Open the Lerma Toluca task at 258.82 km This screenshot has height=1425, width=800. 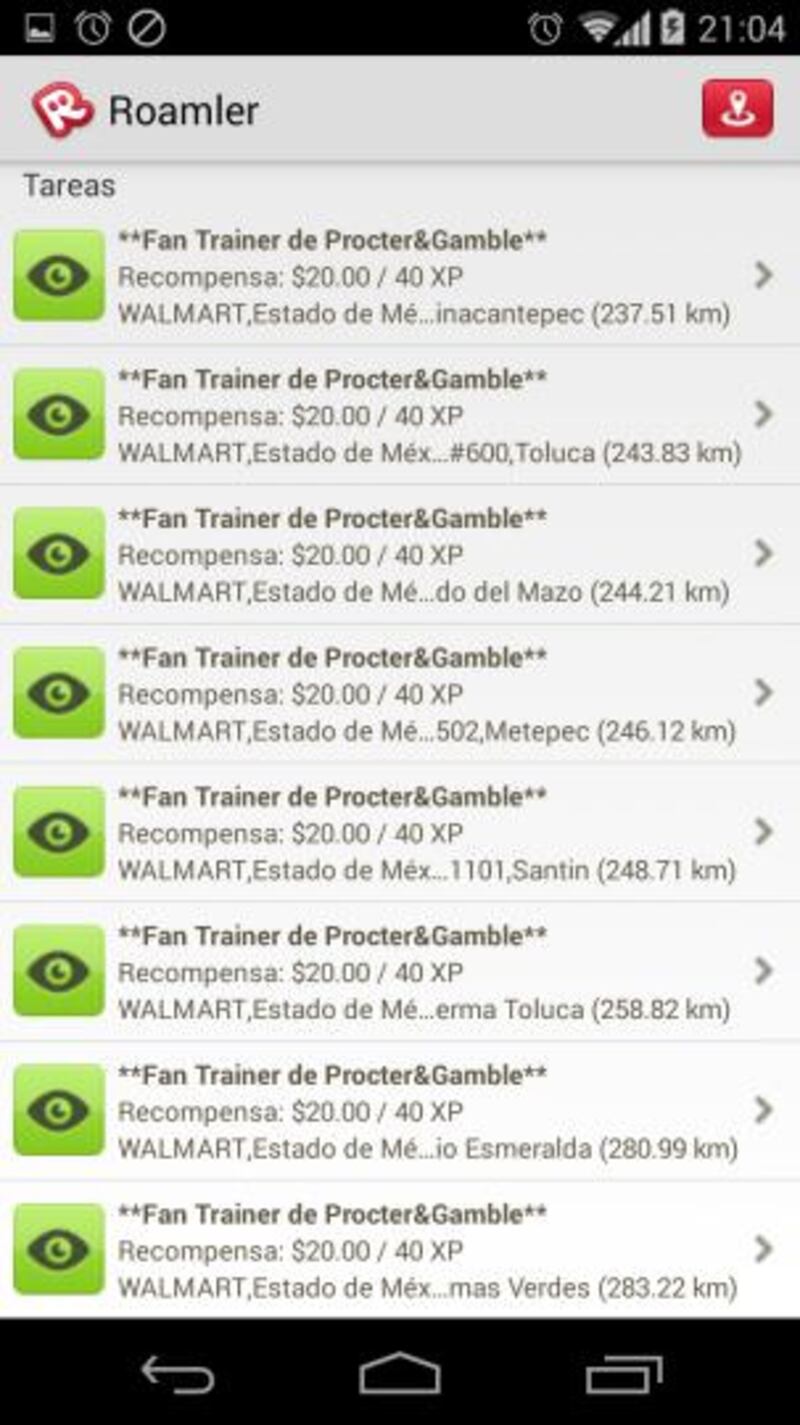400,971
